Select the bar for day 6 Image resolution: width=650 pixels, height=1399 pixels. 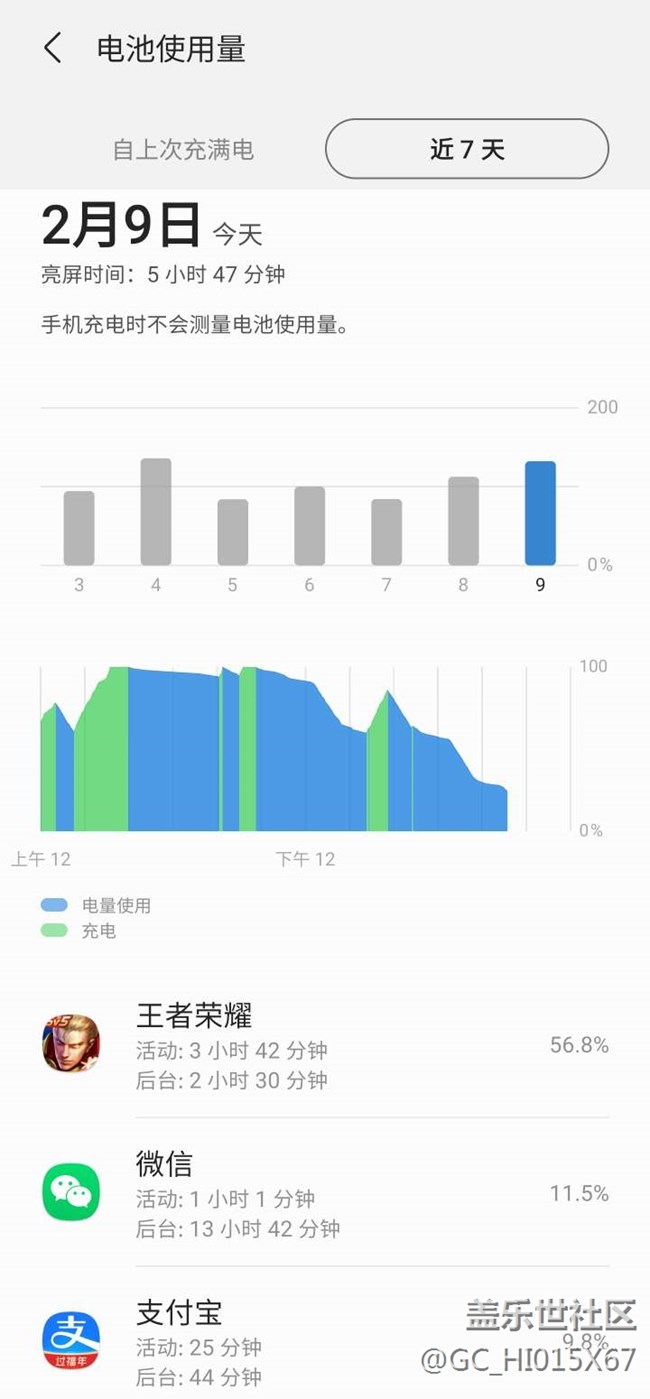coord(309,526)
